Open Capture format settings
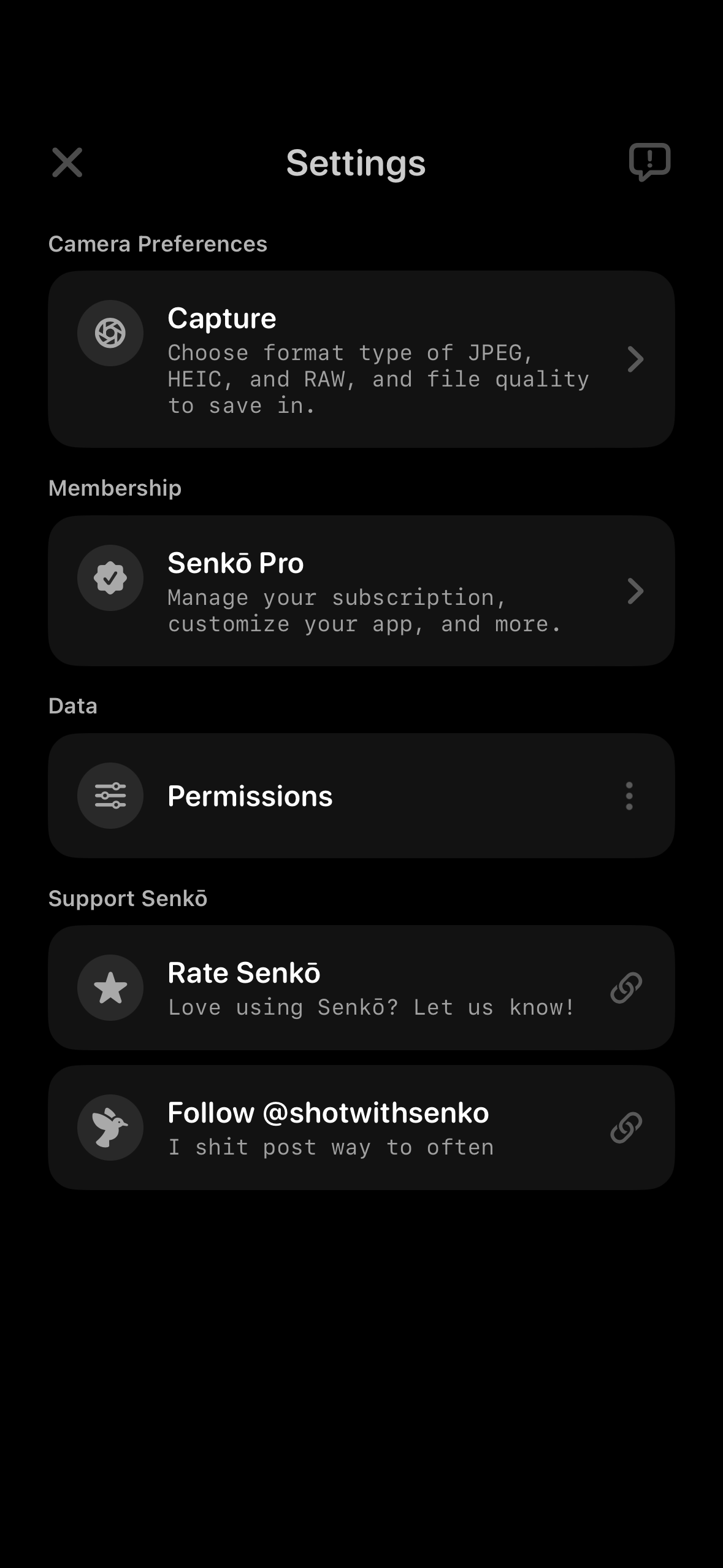Viewport: 723px width, 1568px height. (361, 359)
